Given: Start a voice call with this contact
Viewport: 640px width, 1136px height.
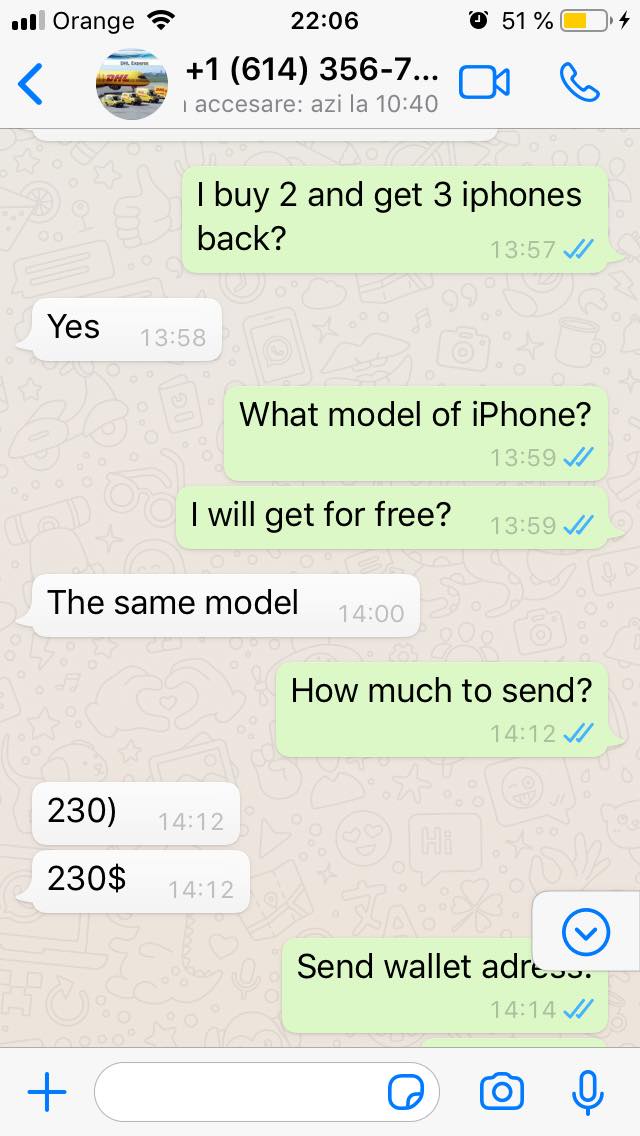Looking at the screenshot, I should point(580,83).
